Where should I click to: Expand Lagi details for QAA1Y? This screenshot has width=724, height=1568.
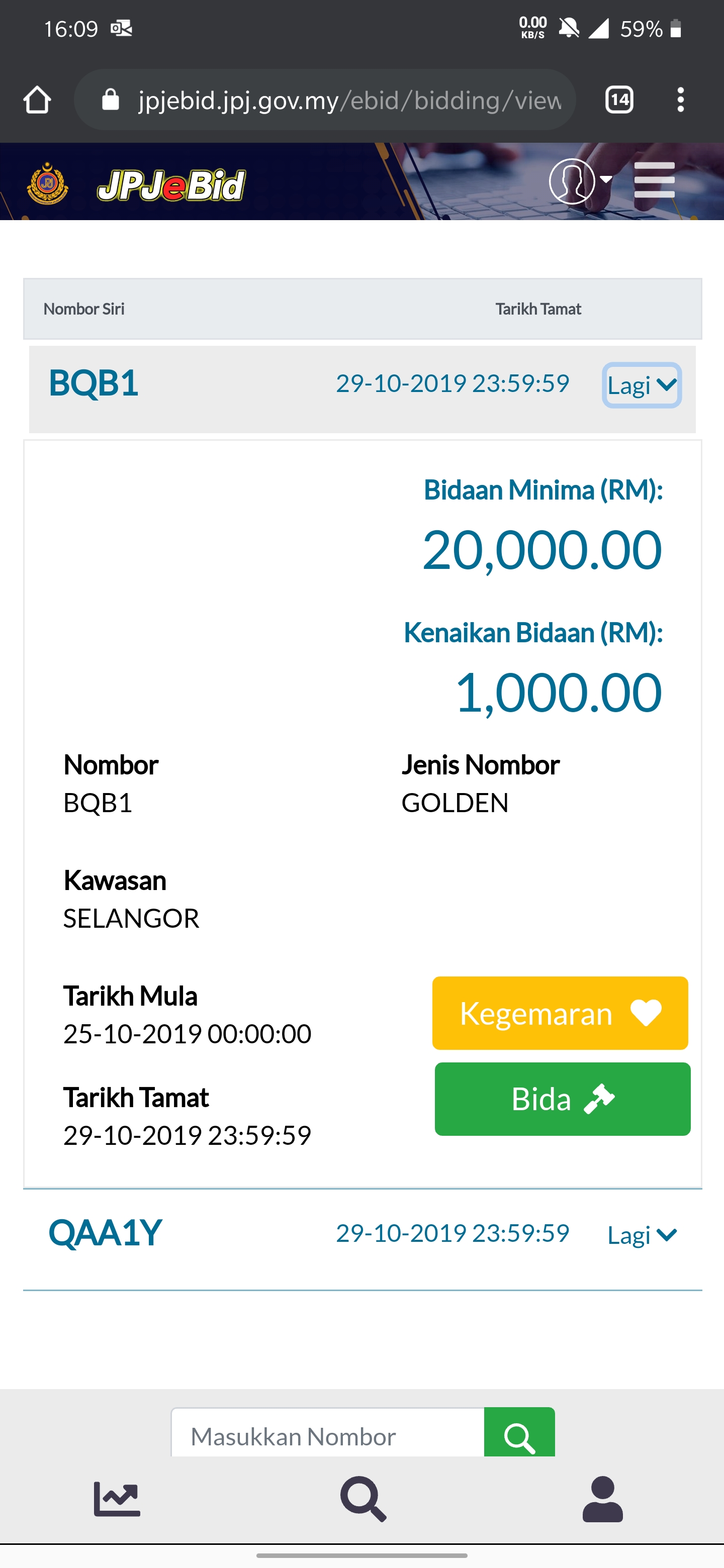[643, 1235]
